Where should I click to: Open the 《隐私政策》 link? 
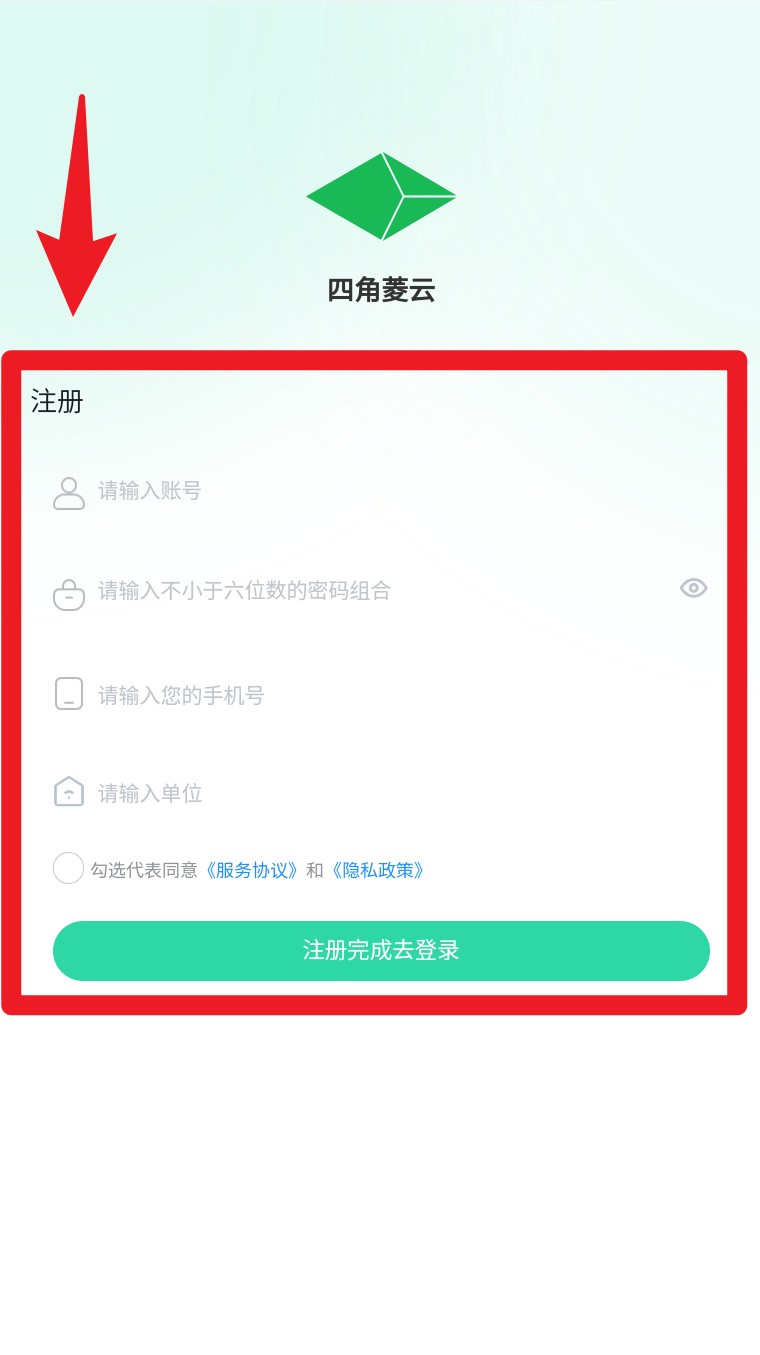pos(378,870)
